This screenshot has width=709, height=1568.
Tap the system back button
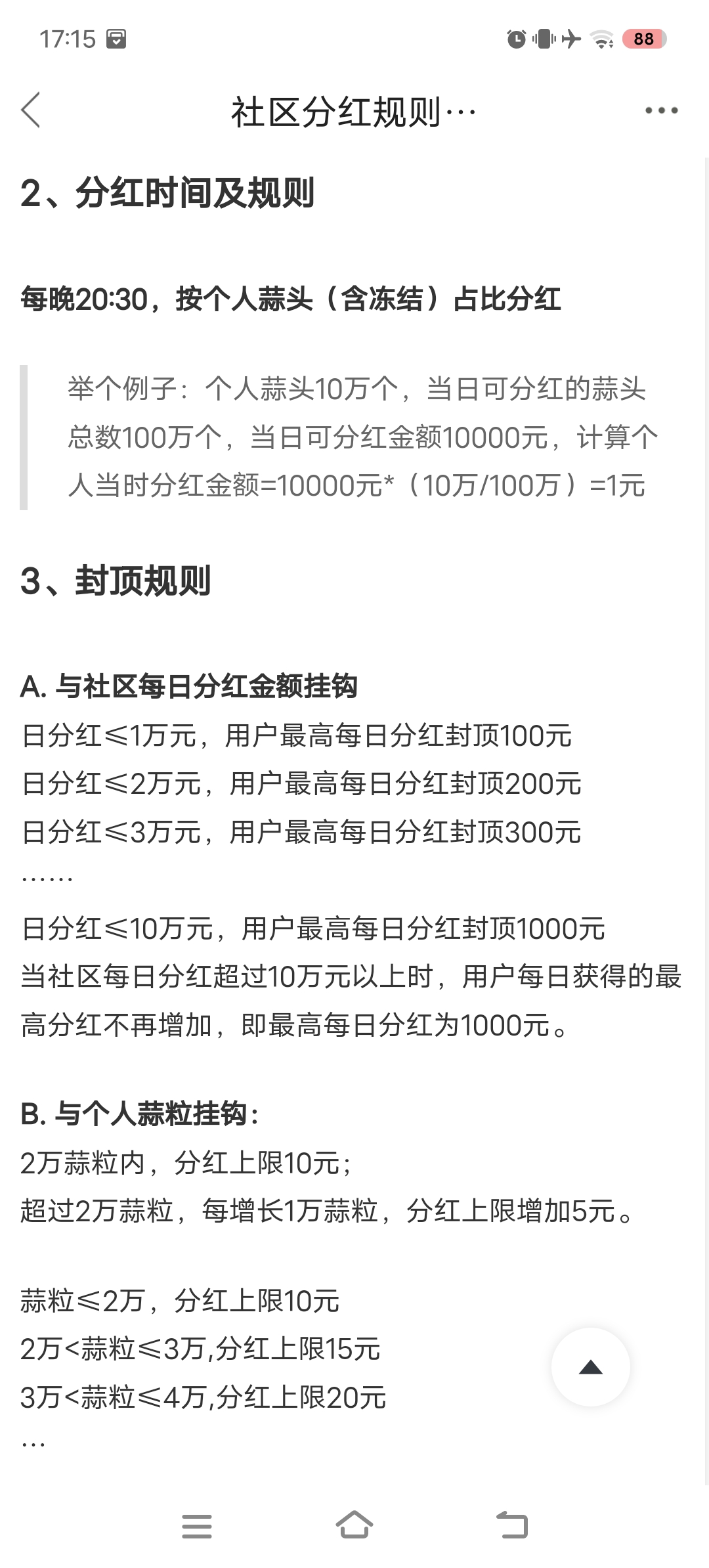pyautogui.click(x=512, y=1525)
